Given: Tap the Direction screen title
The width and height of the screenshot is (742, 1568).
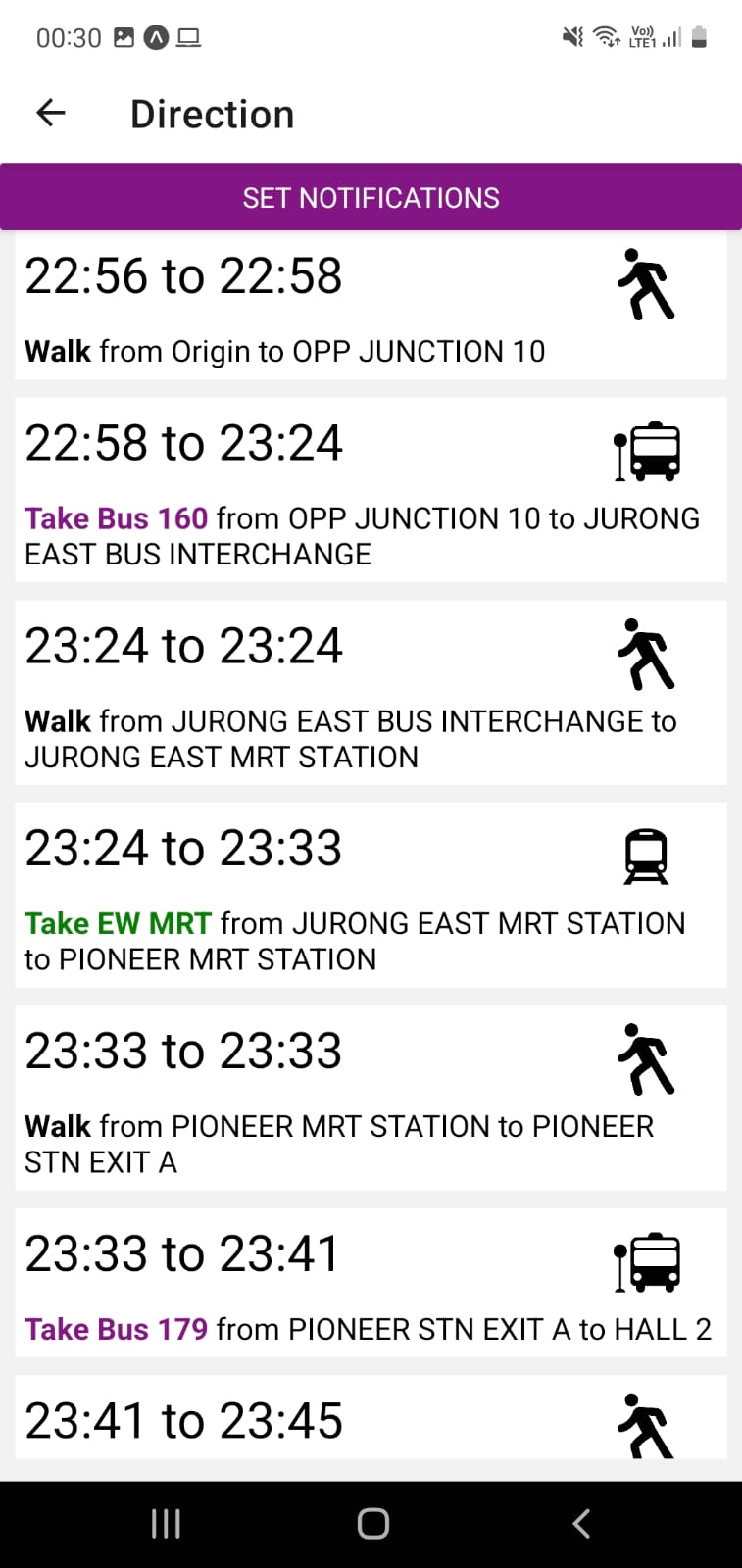Looking at the screenshot, I should pyautogui.click(x=212, y=114).
